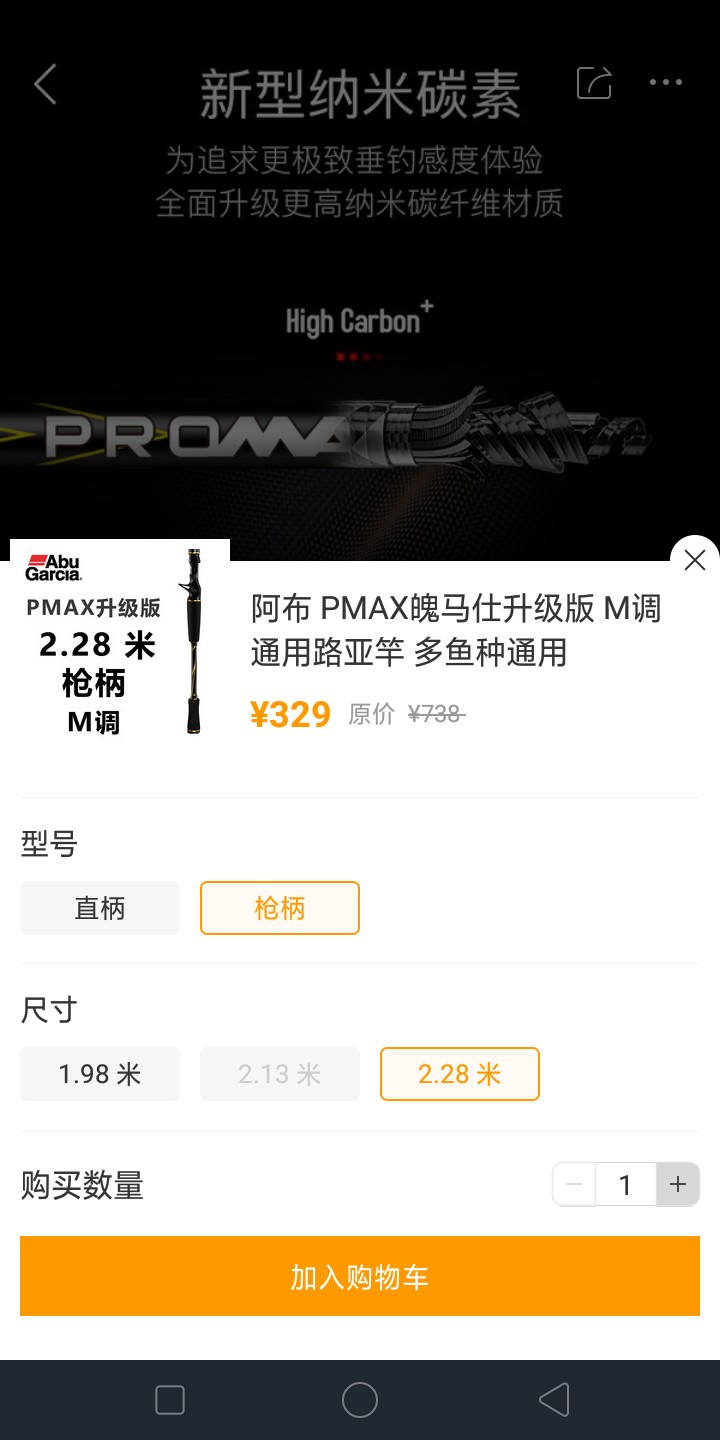This screenshot has height=1440, width=720.
Task: Select the 枪柄 handle type option
Action: coord(279,907)
